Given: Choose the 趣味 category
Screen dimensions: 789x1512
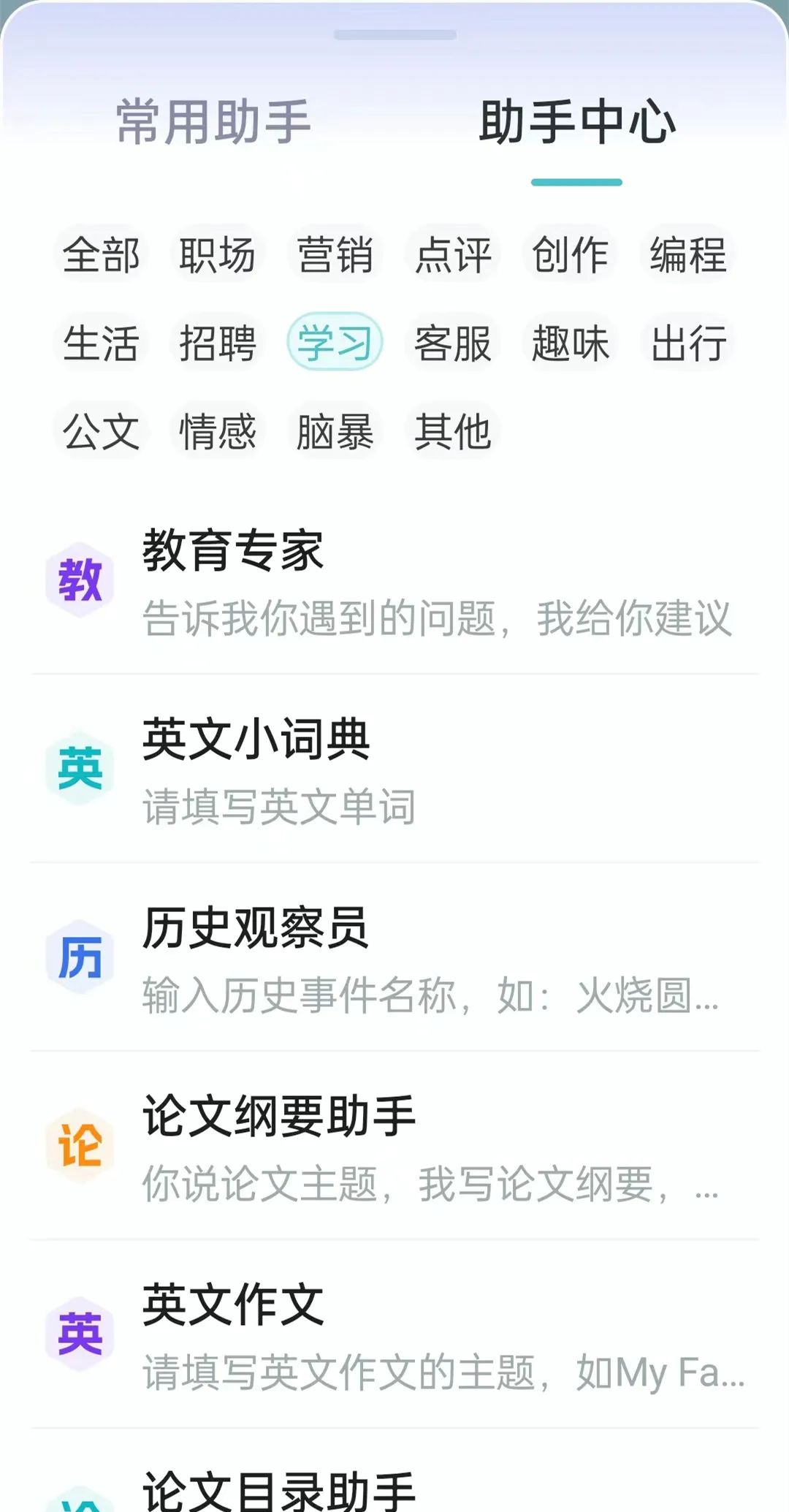Looking at the screenshot, I should (570, 343).
